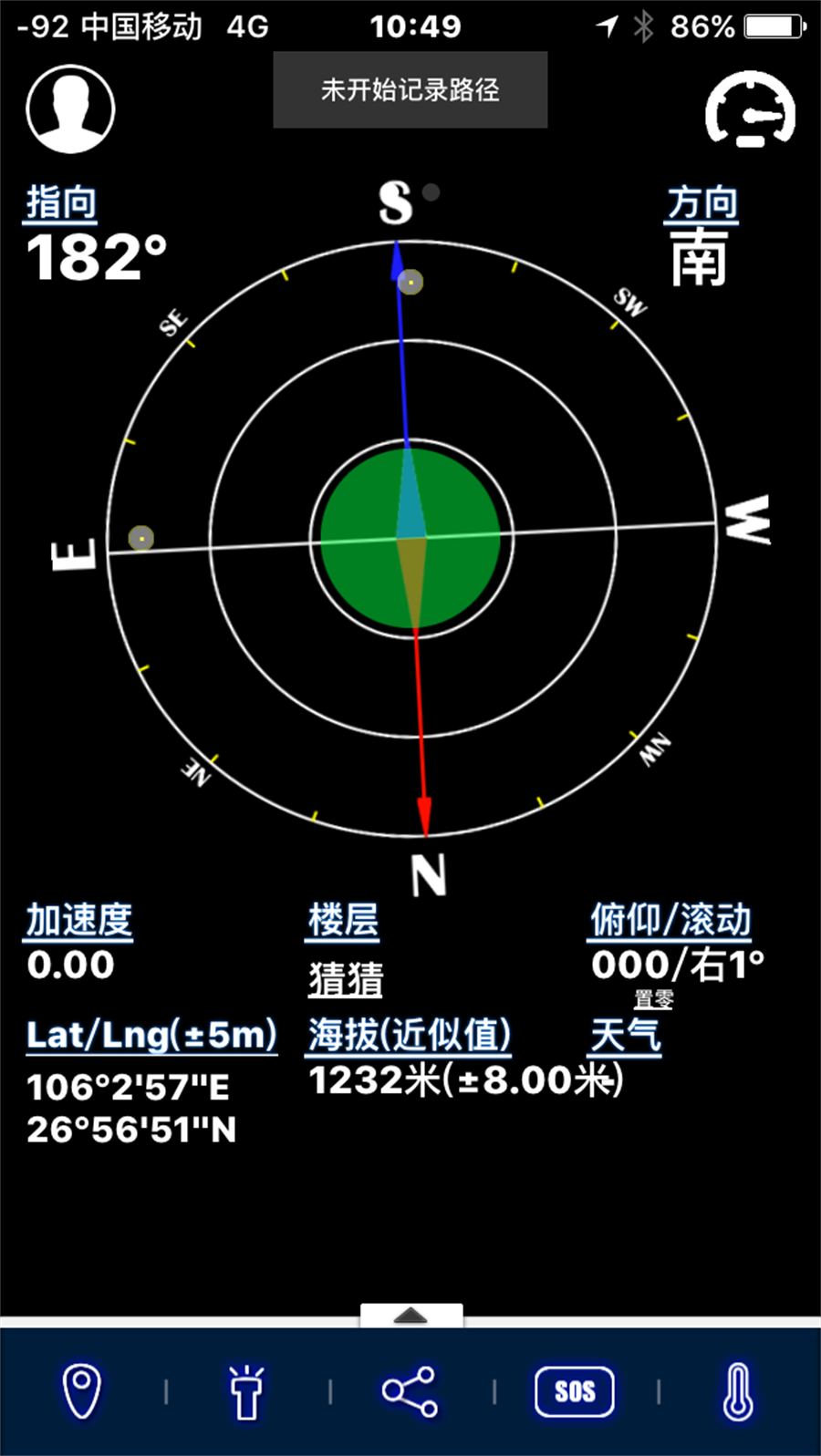The height and width of the screenshot is (1456, 821).
Task: Open the 天气 weather link
Action: [626, 1036]
